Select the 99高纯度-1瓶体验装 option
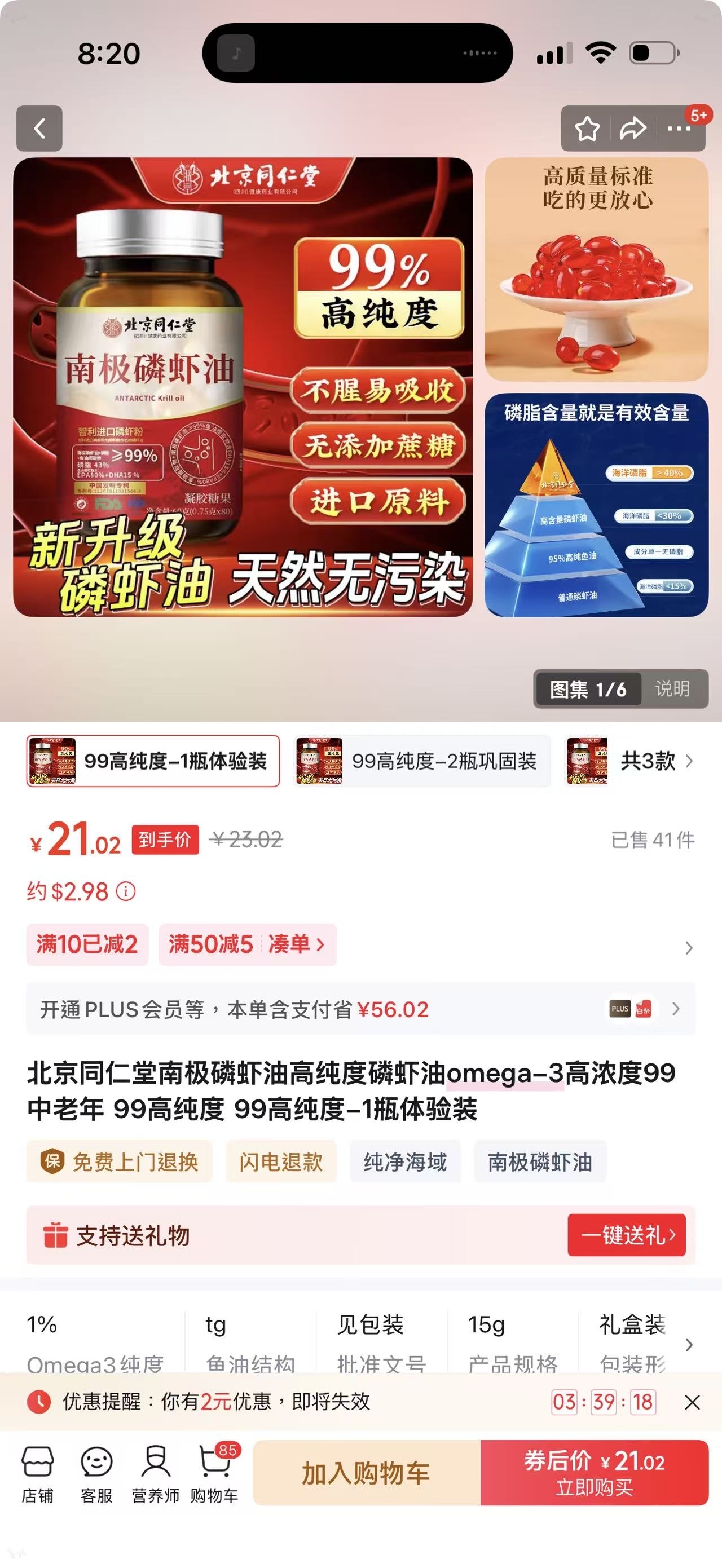The width and height of the screenshot is (722, 1568). pyautogui.click(x=153, y=761)
